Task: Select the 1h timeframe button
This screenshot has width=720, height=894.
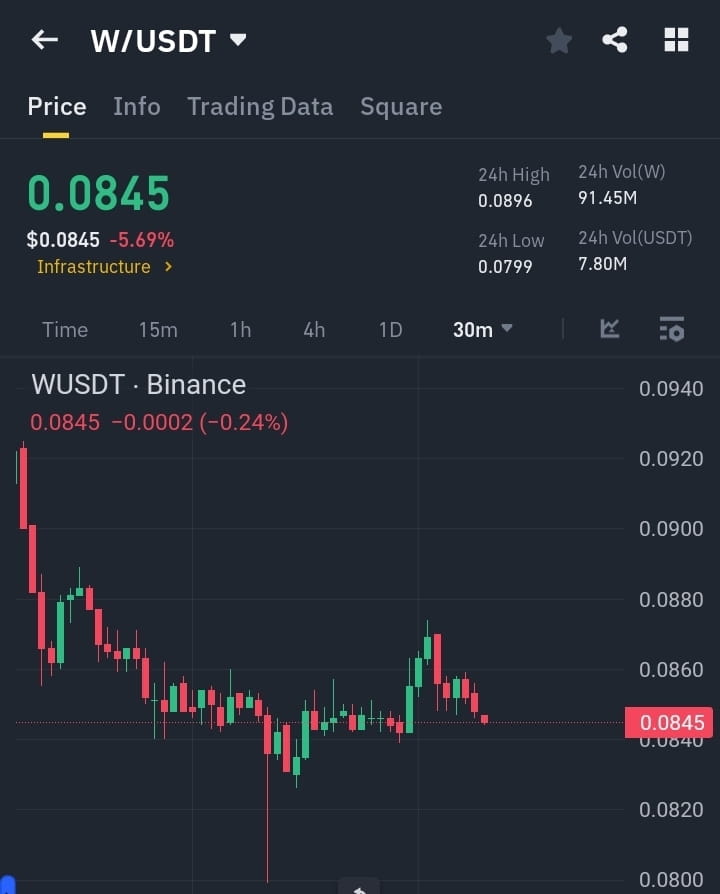Action: click(240, 329)
